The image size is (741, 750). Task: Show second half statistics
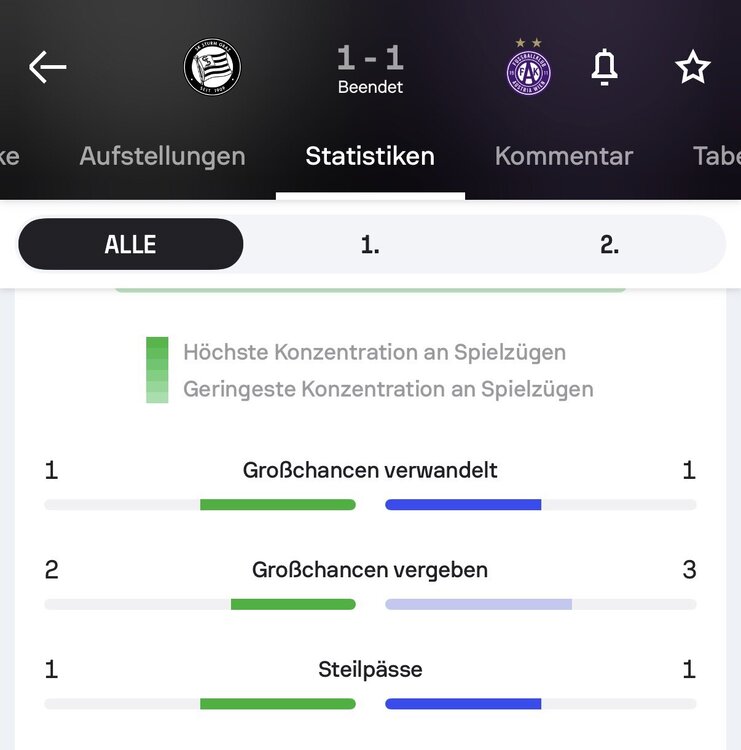coord(609,244)
